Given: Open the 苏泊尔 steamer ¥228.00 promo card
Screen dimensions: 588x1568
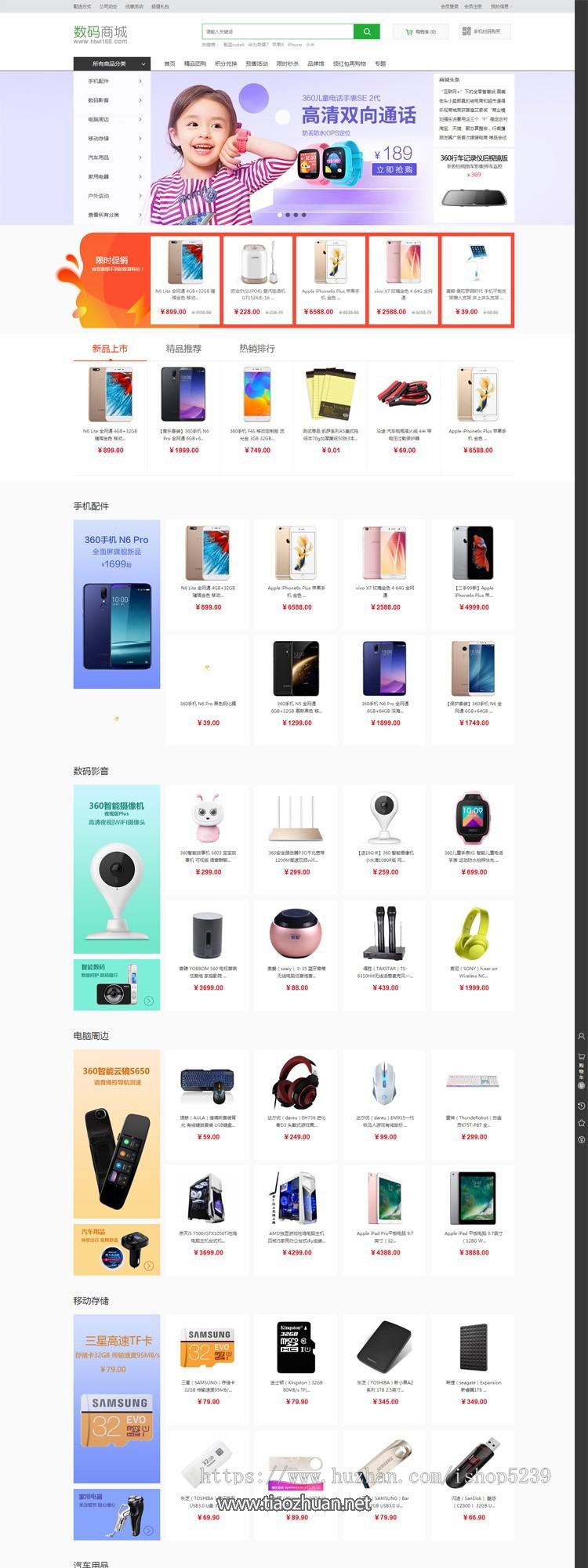Looking at the screenshot, I should tap(257, 280).
